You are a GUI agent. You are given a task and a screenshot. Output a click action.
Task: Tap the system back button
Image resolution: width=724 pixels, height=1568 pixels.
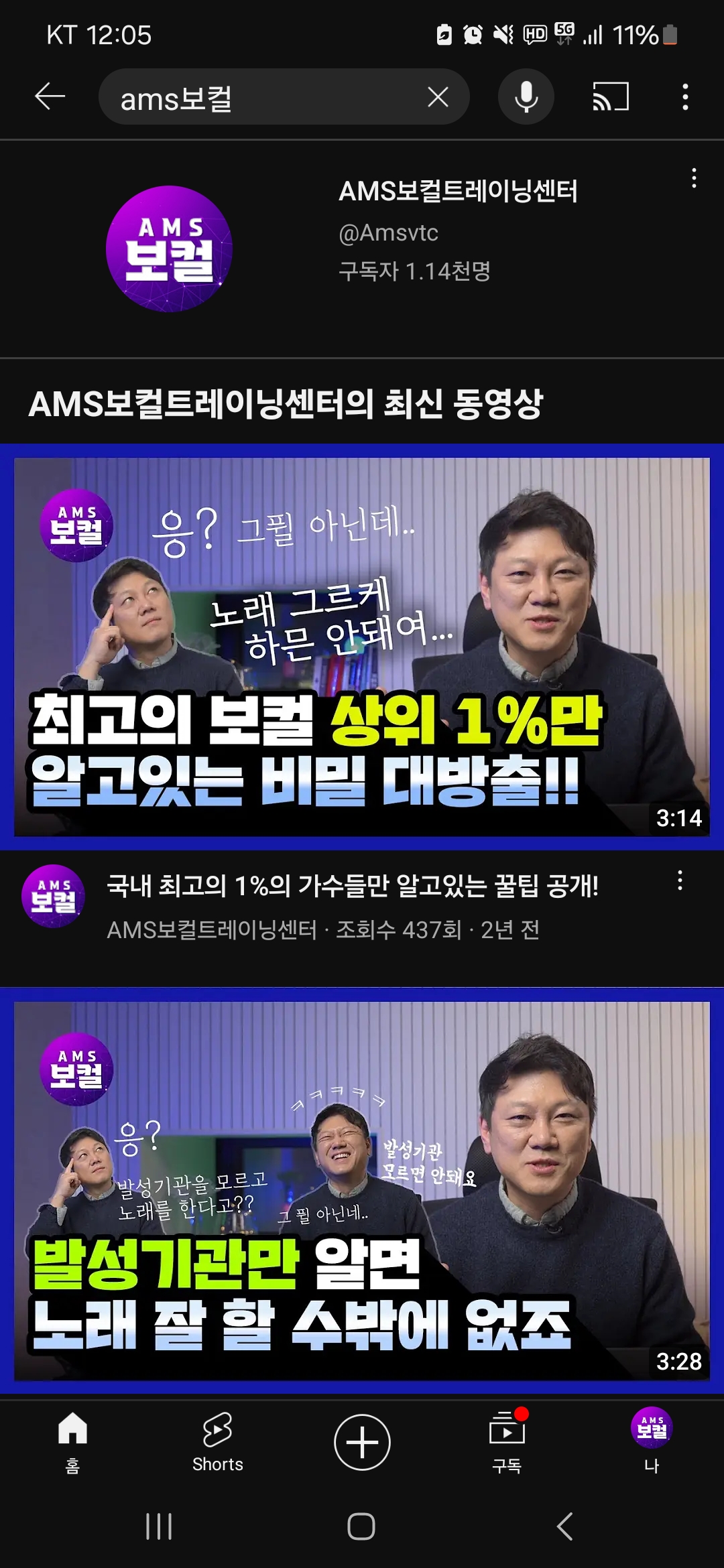click(x=564, y=1526)
